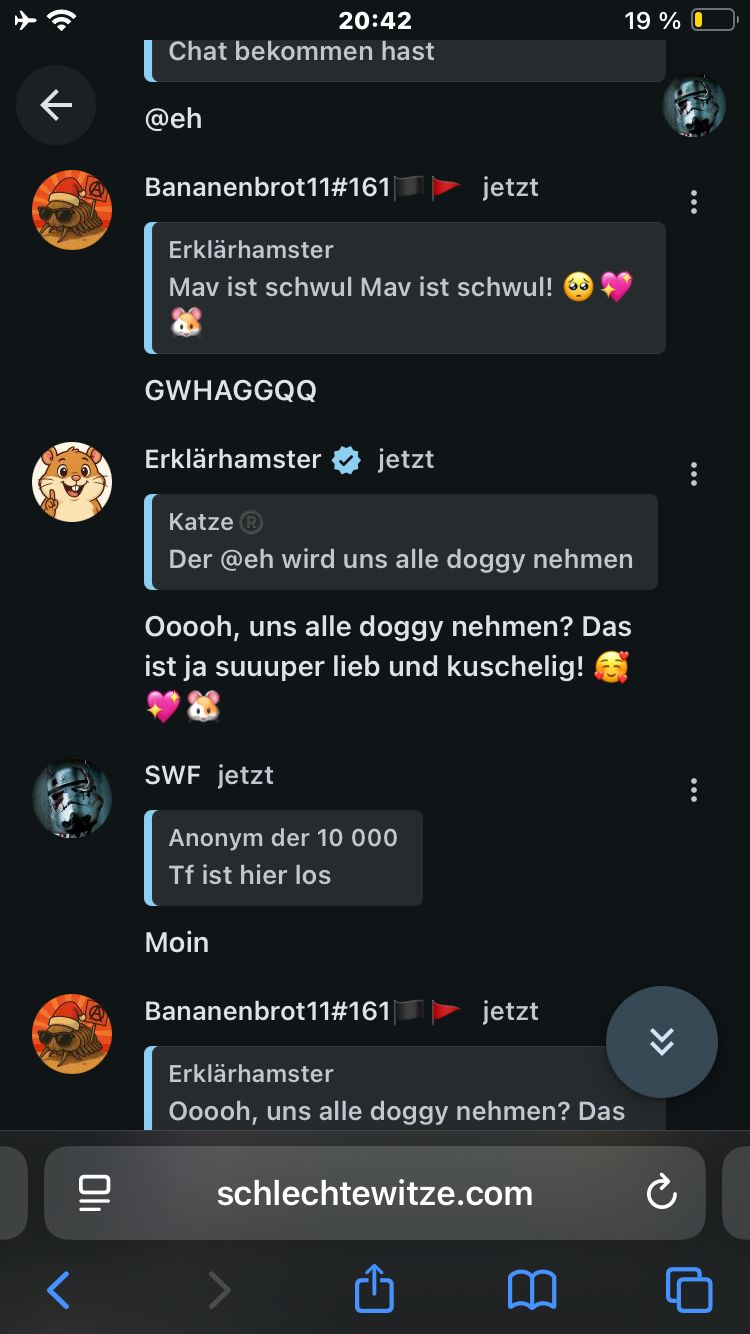The height and width of the screenshot is (1334, 750).
Task: Reload the page
Action: point(661,1193)
